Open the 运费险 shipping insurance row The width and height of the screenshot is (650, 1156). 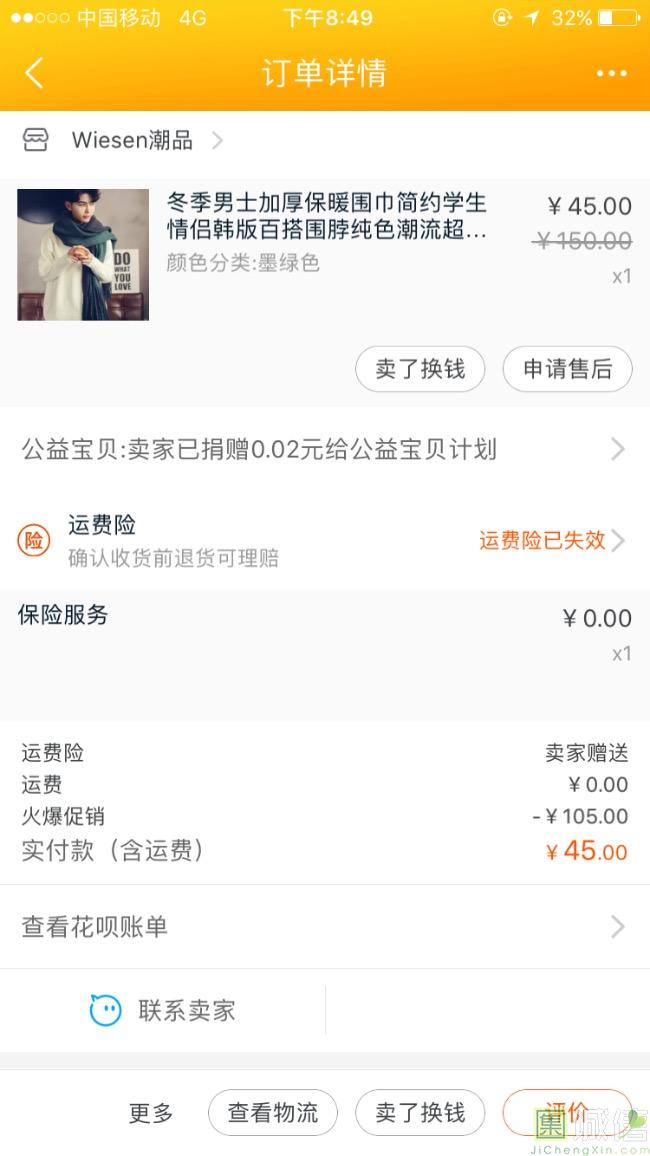click(x=325, y=540)
